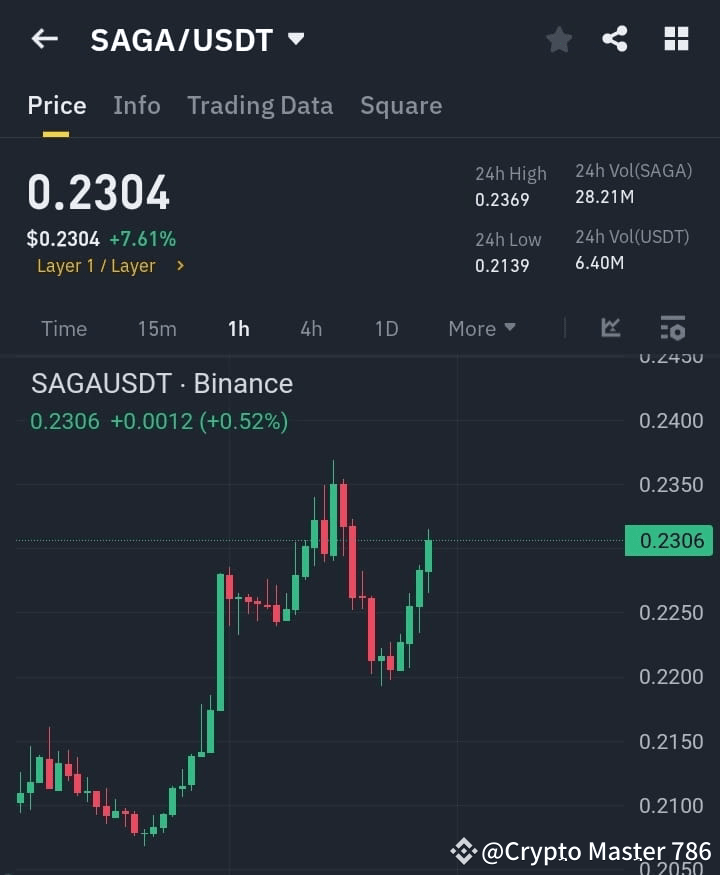Screen dimensions: 720x875
Task: Open the share options icon
Action: pyautogui.click(x=615, y=39)
